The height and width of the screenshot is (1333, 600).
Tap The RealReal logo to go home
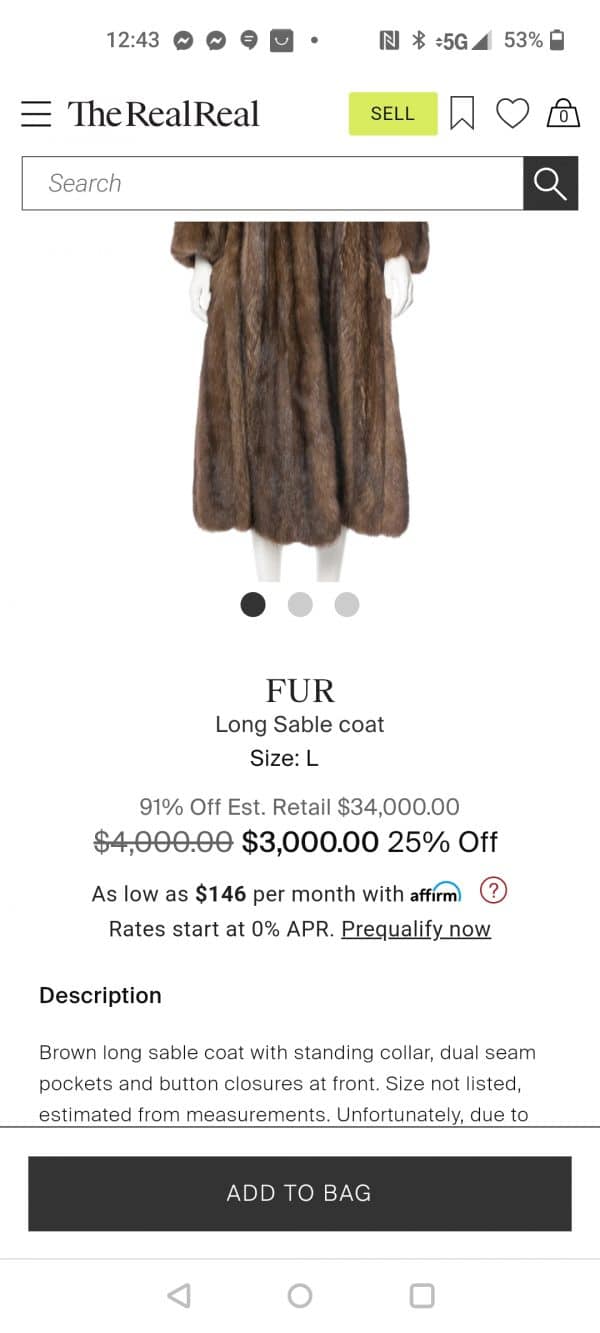(x=163, y=114)
